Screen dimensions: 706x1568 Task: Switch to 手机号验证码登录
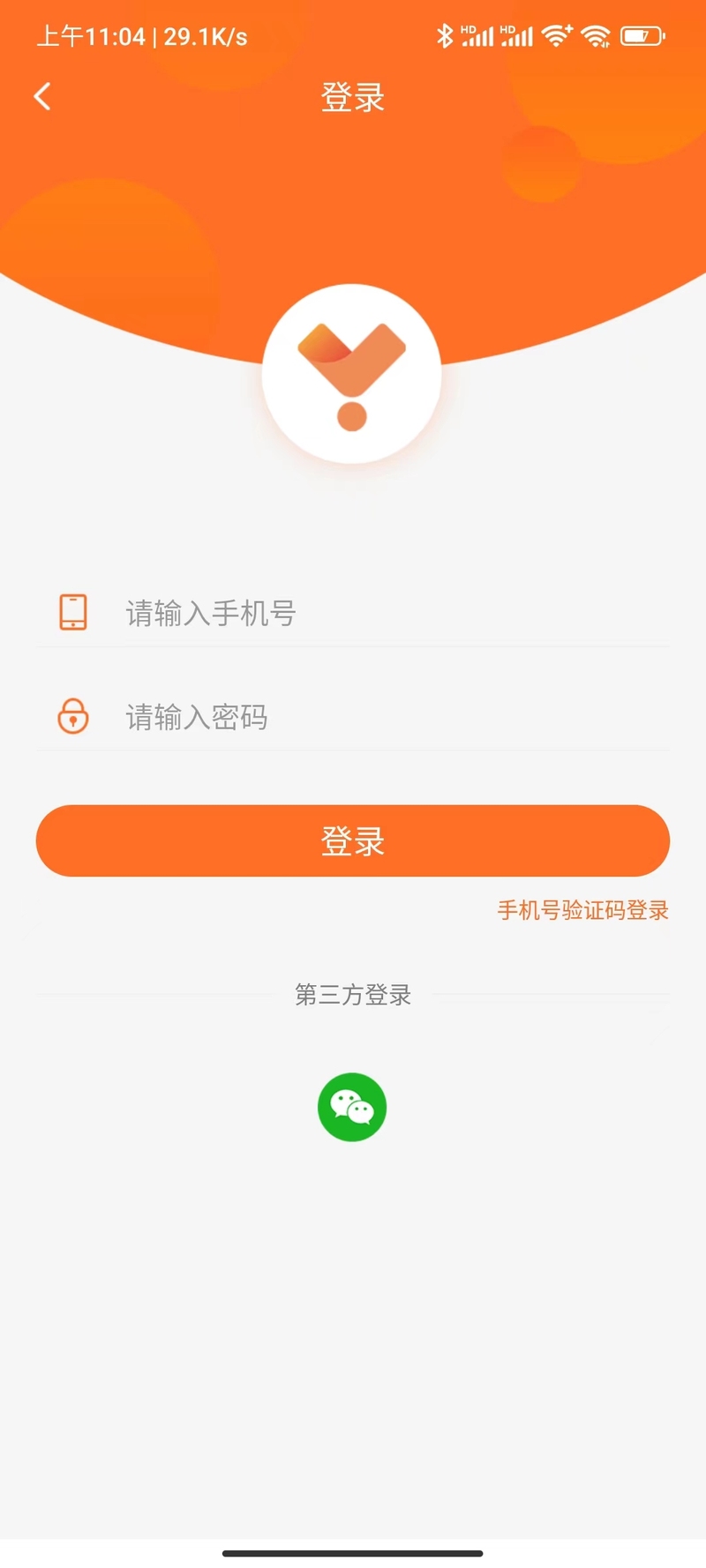tap(583, 910)
